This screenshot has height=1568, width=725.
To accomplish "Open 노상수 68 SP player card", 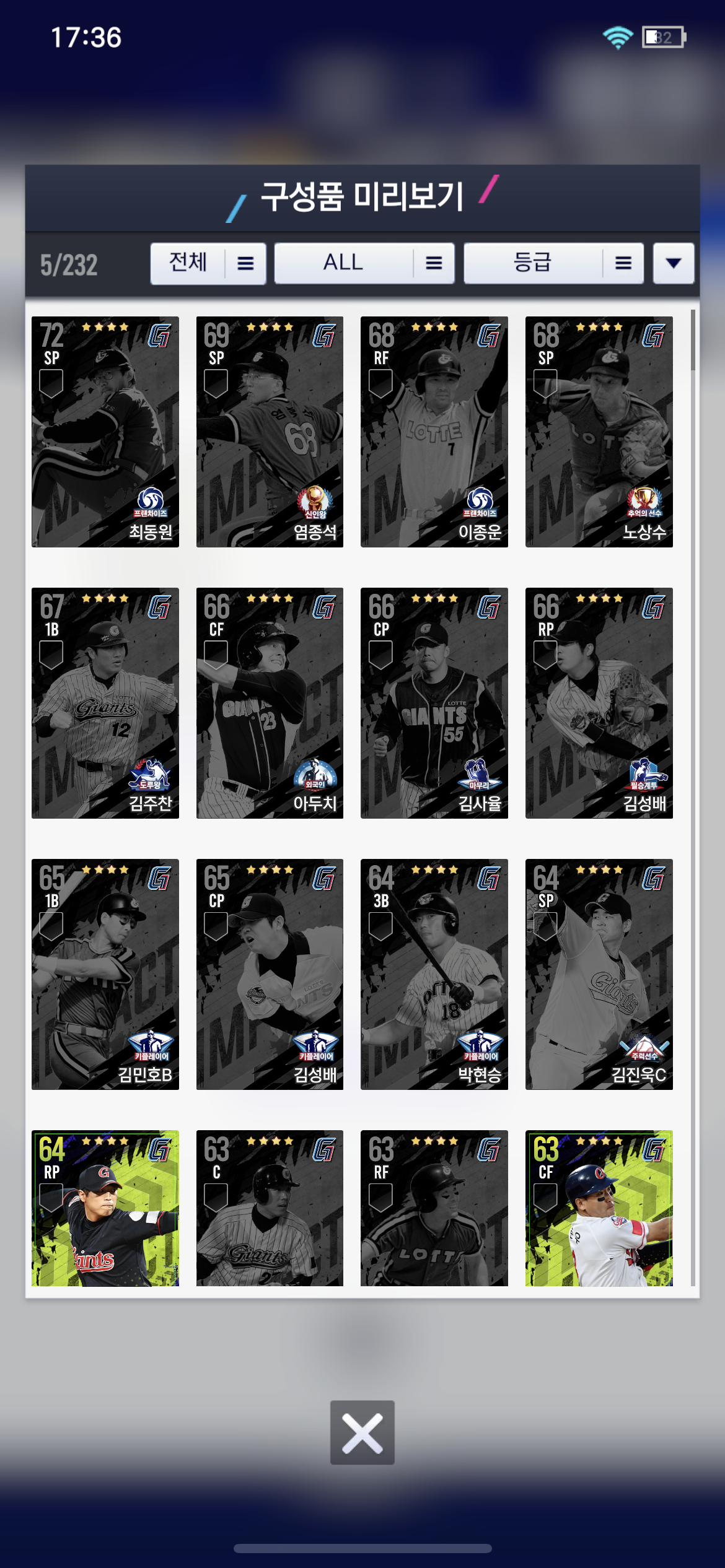I will 599,432.
